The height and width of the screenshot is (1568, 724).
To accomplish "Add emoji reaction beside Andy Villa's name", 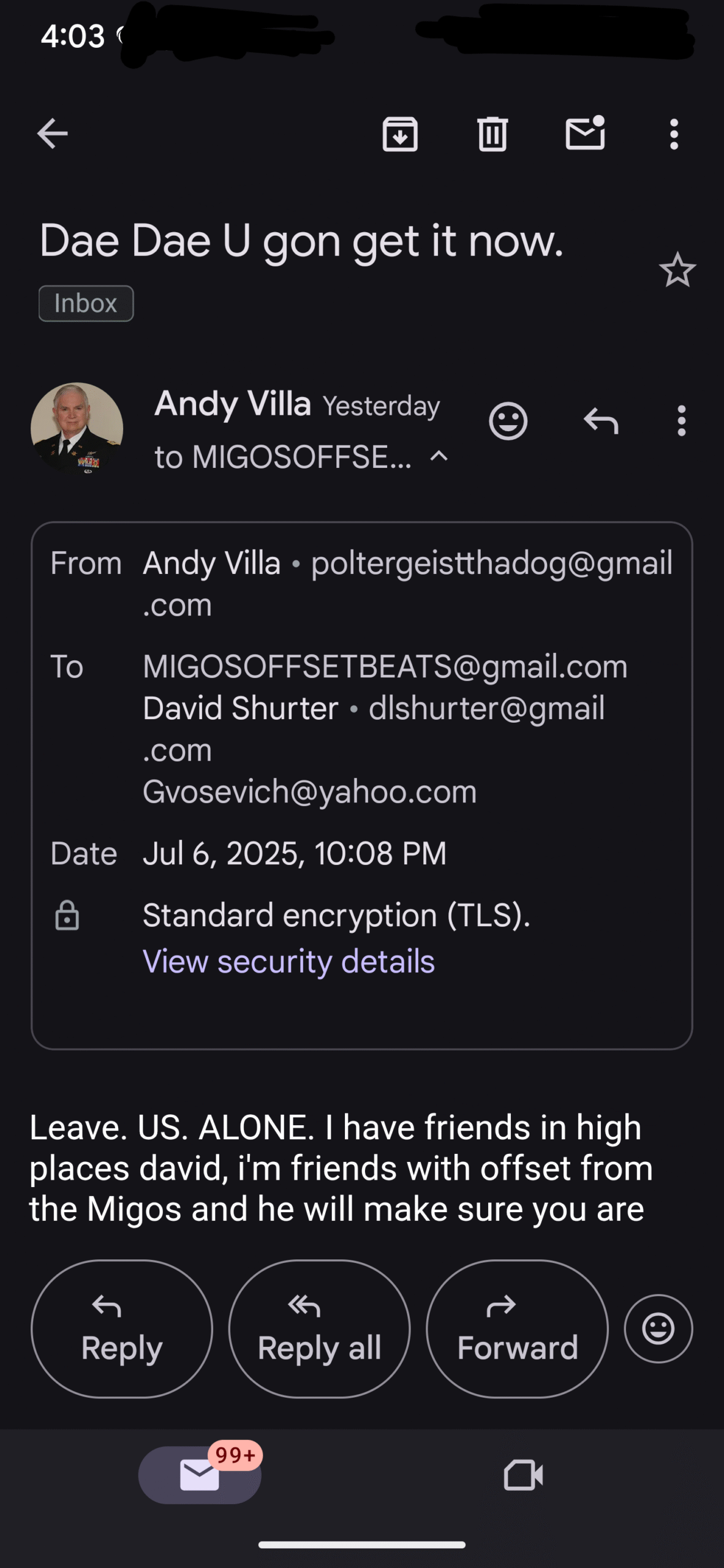I will point(508,421).
